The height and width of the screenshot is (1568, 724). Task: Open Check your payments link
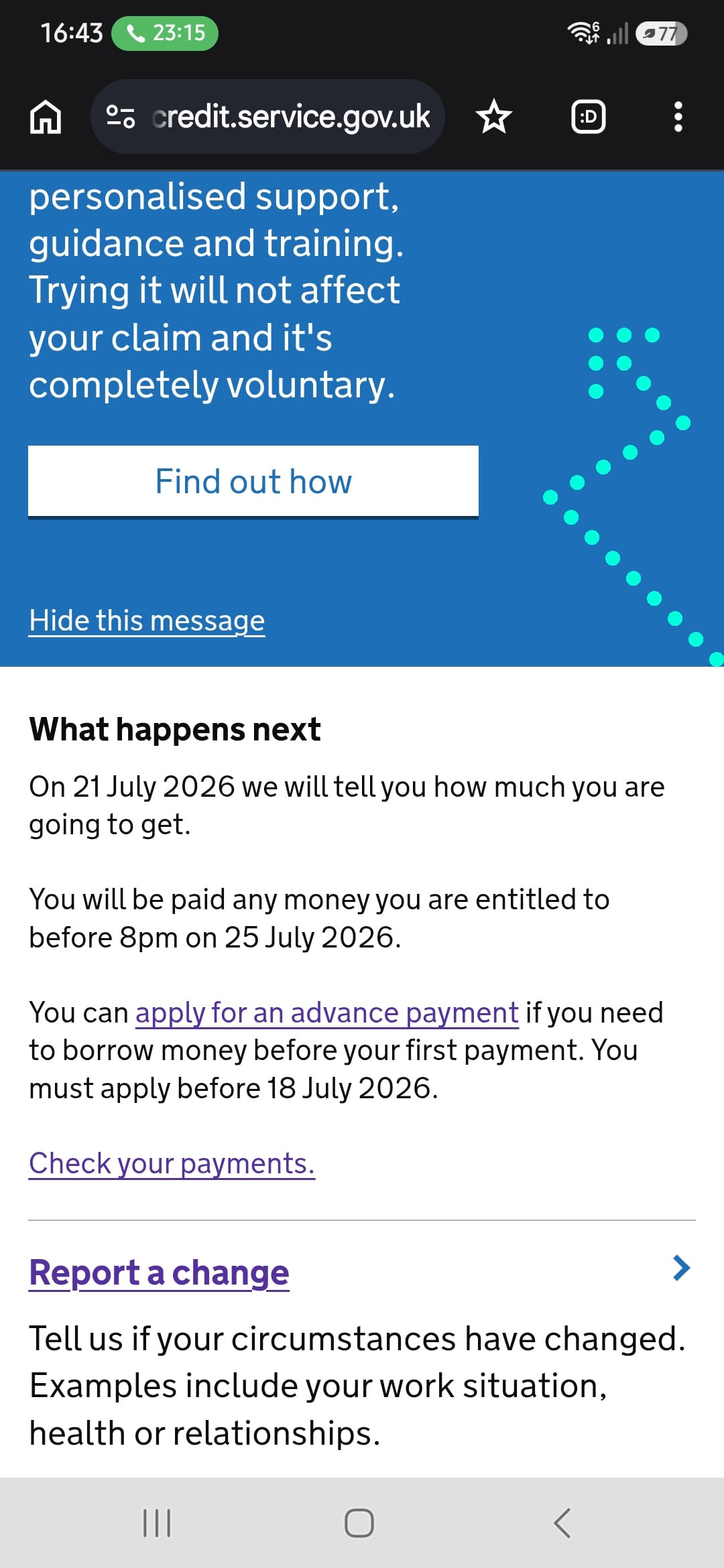[172, 1163]
